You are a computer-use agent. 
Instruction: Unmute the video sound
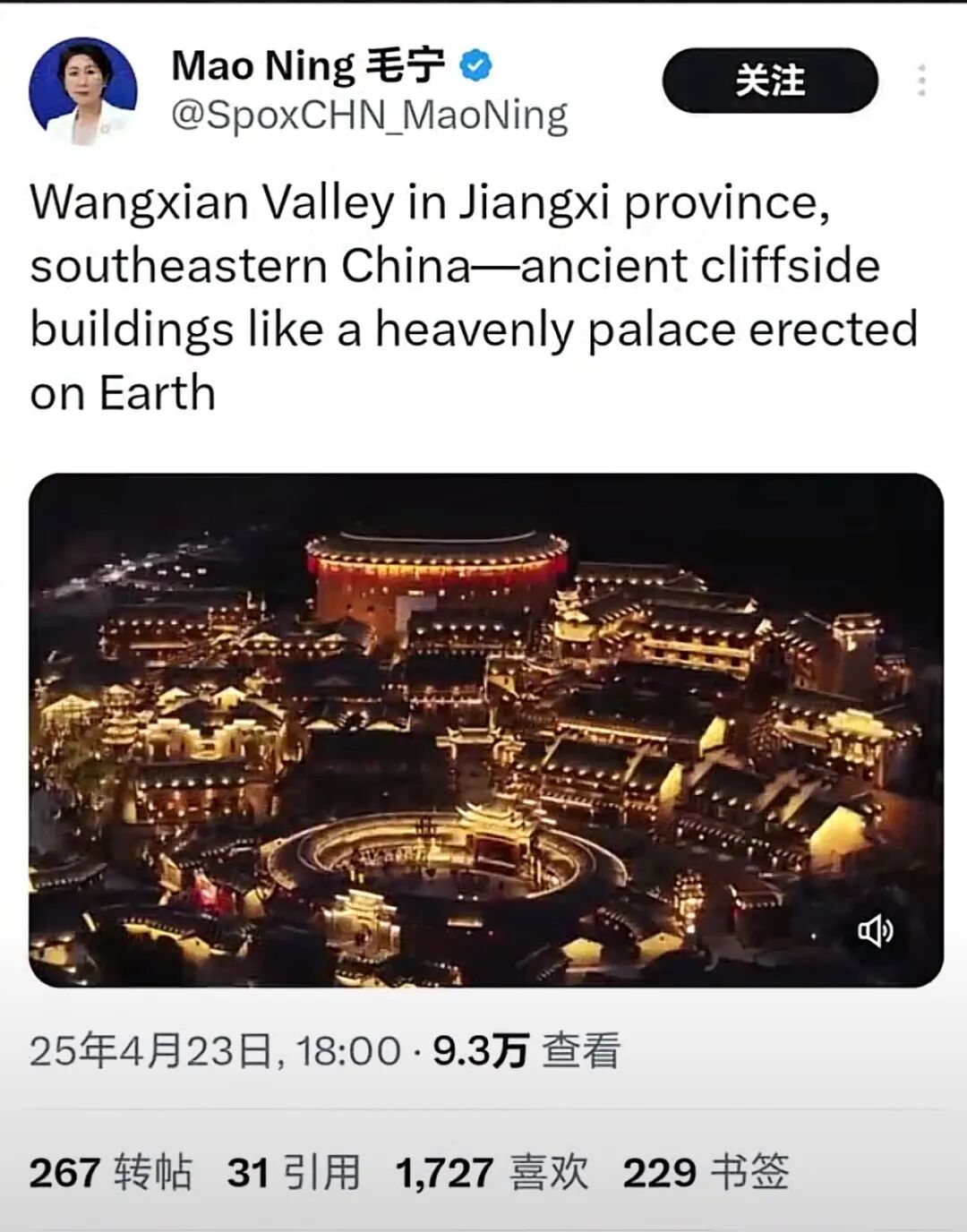(x=875, y=931)
